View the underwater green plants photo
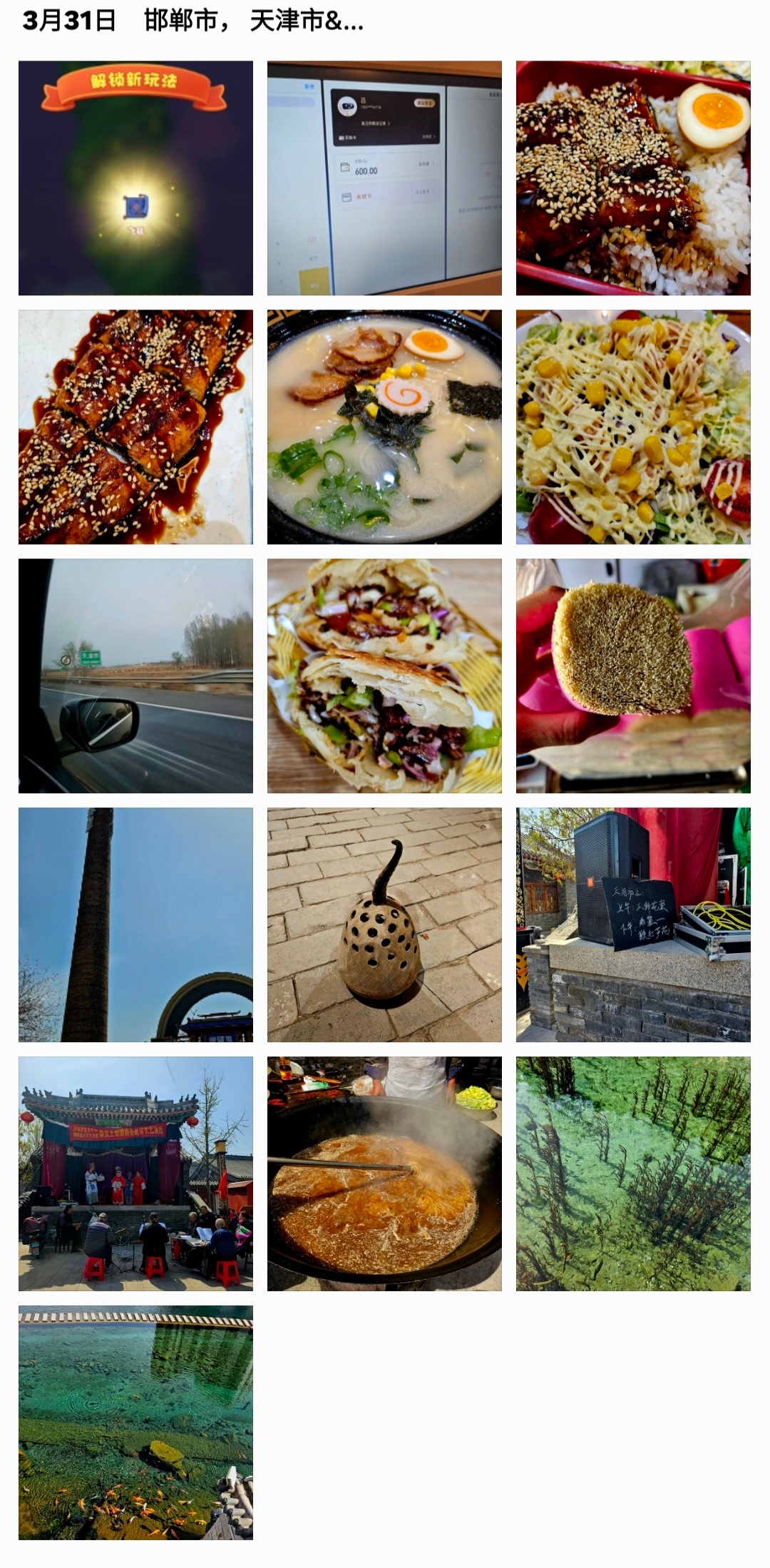The width and height of the screenshot is (770, 1568). tap(633, 1174)
